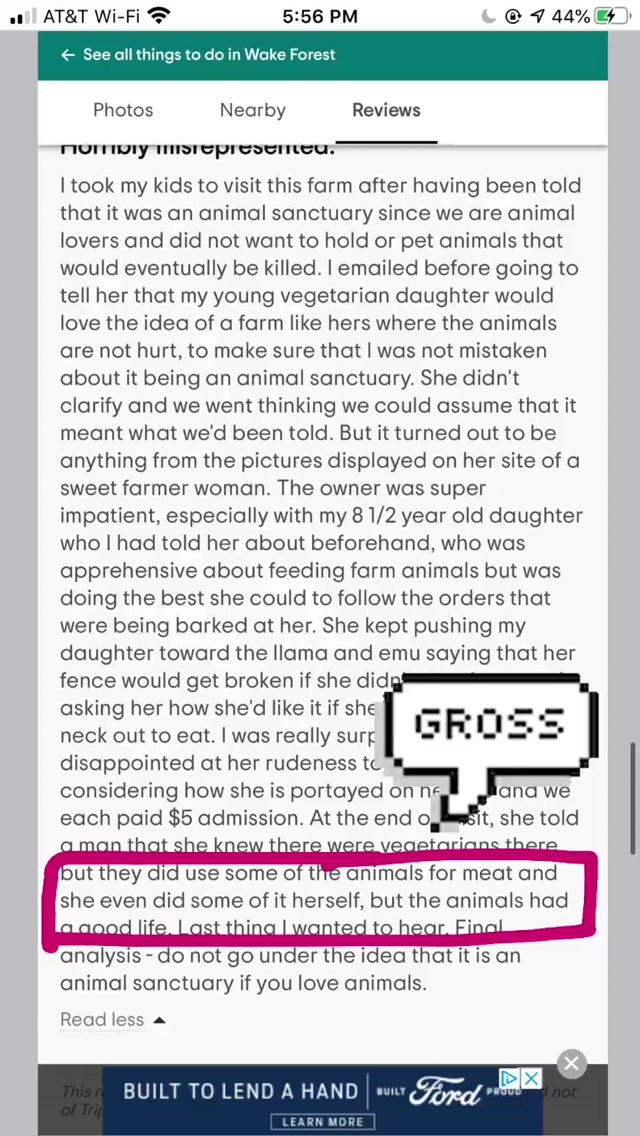
Task: Open the AdChoices info icon
Action: point(509,1078)
